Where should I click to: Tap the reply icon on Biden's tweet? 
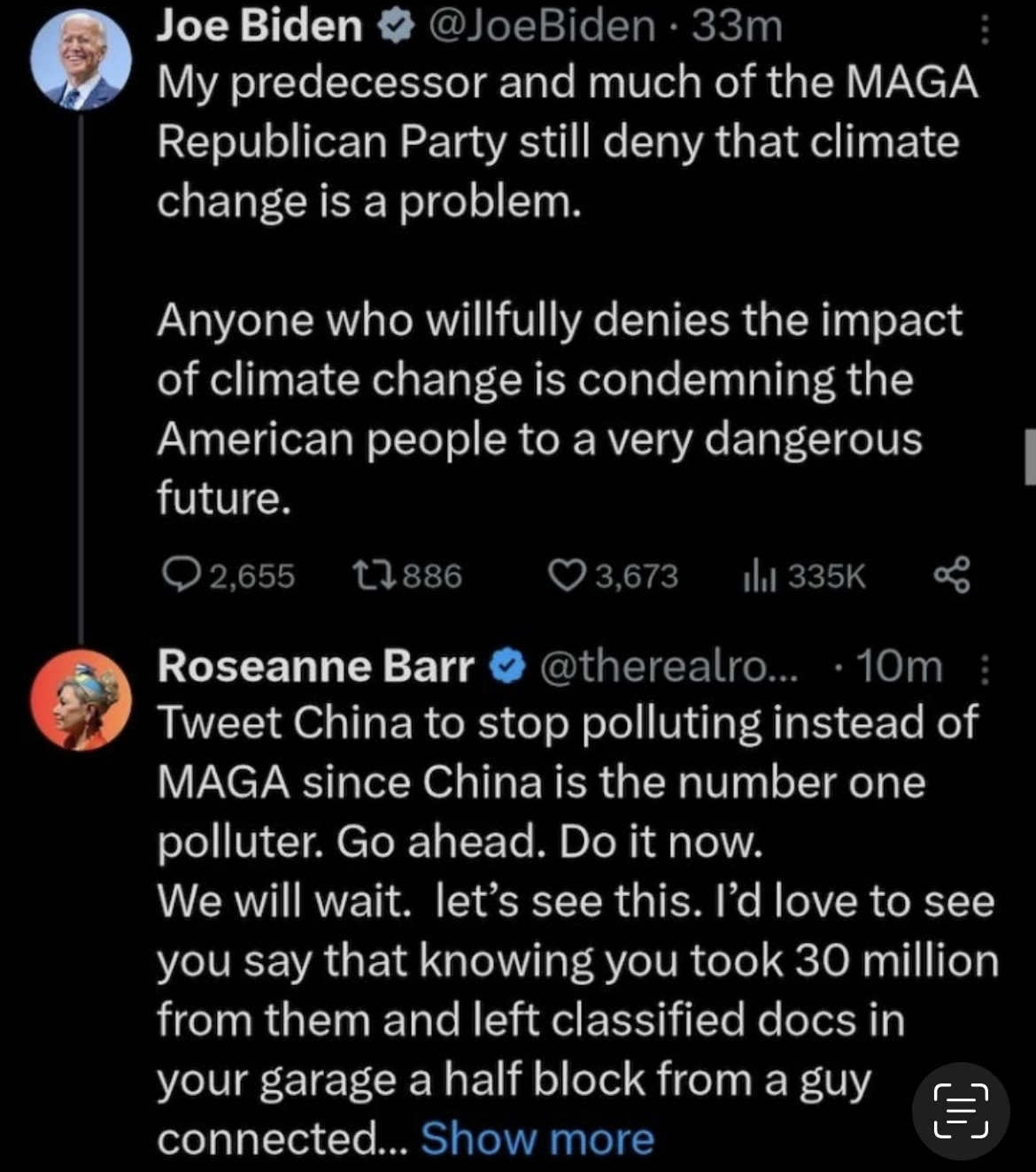pyautogui.click(x=184, y=576)
